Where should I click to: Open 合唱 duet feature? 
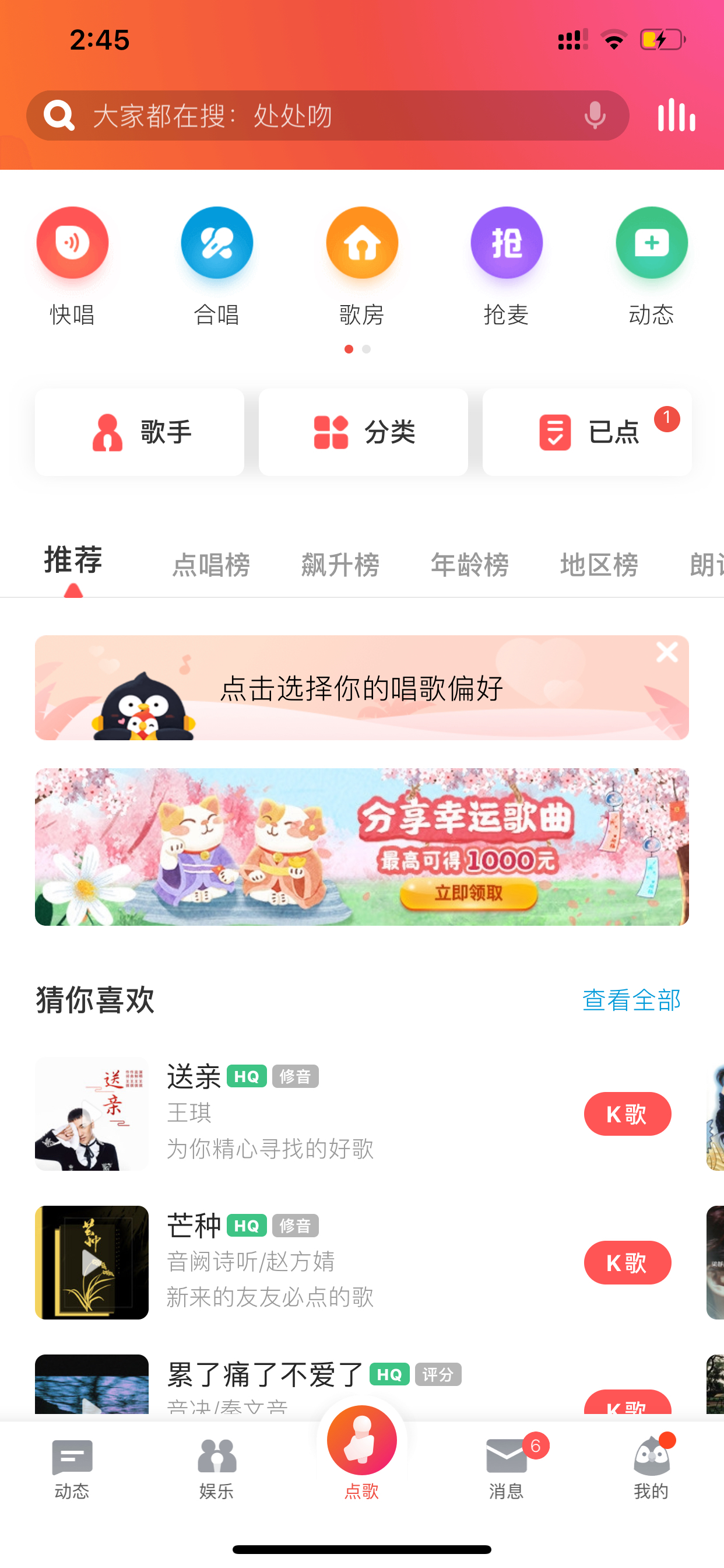click(217, 266)
